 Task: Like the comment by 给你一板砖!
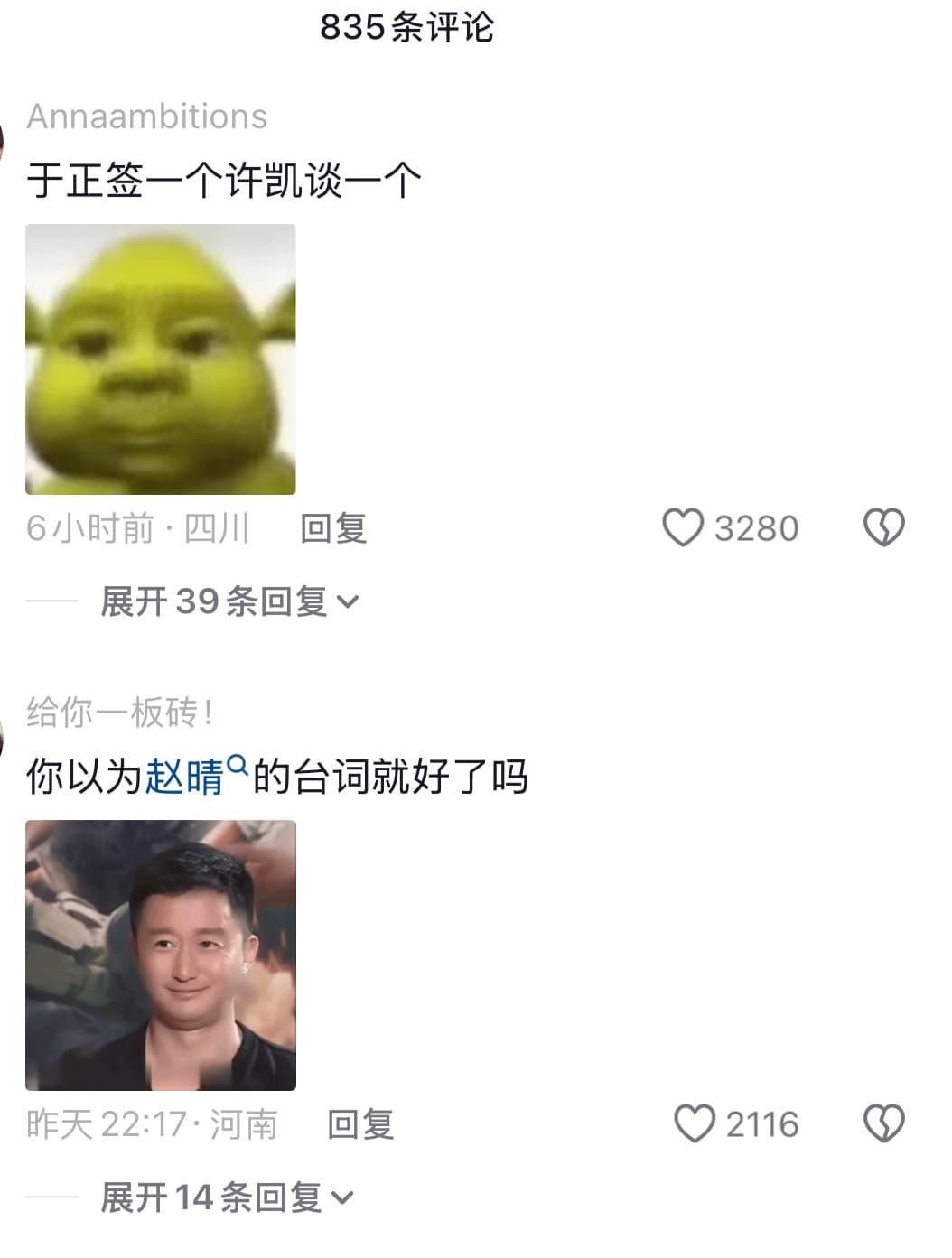pos(695,1123)
